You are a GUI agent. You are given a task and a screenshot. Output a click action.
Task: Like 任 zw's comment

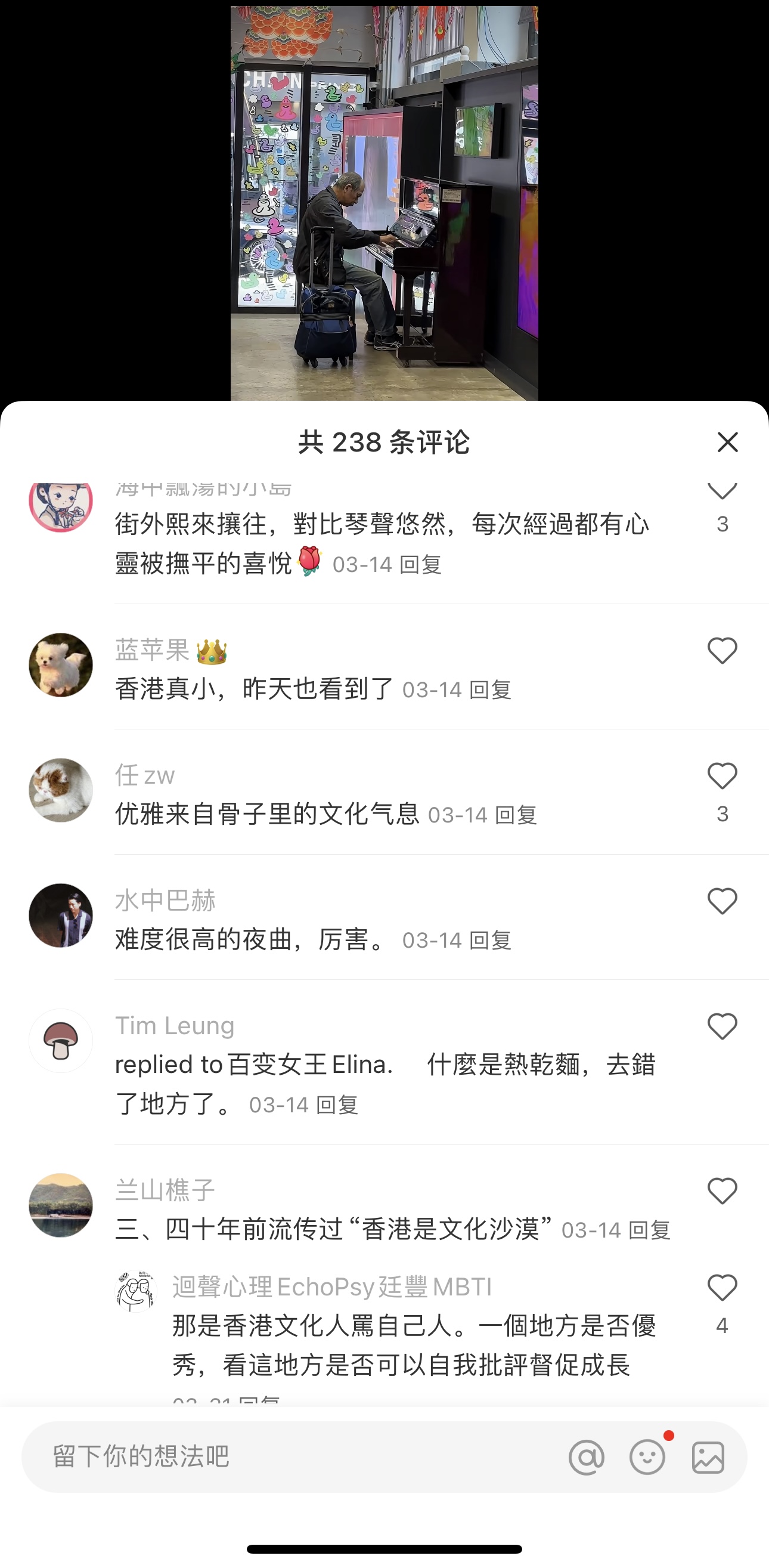click(x=722, y=776)
